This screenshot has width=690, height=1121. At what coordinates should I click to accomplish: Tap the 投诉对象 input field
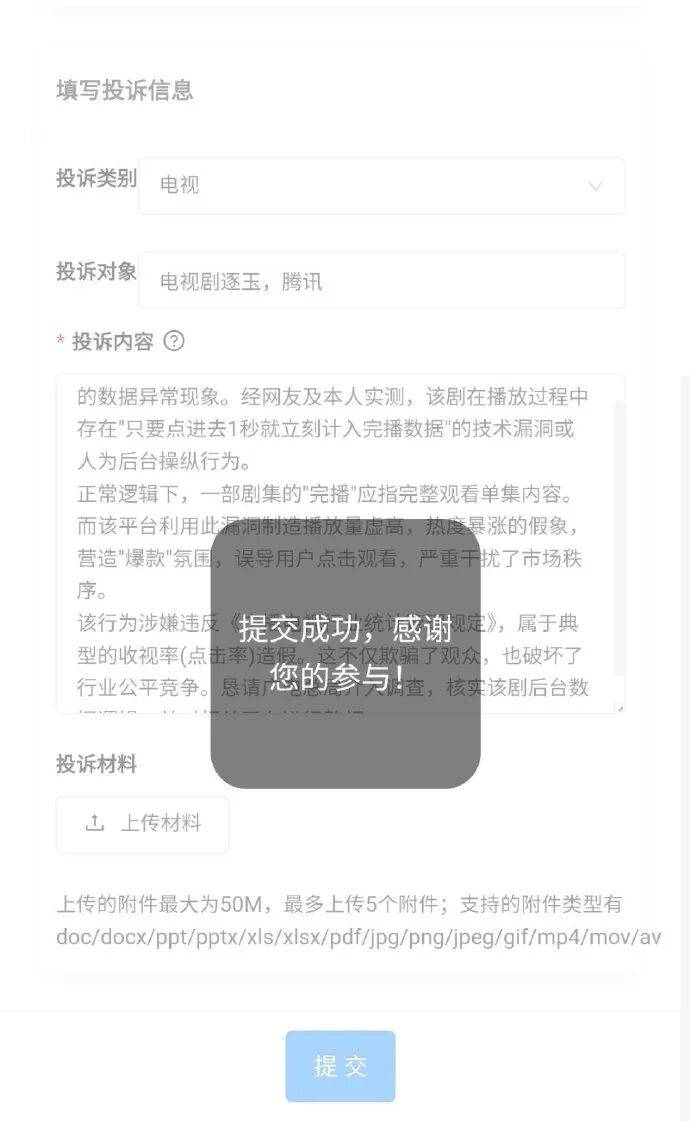pos(381,281)
